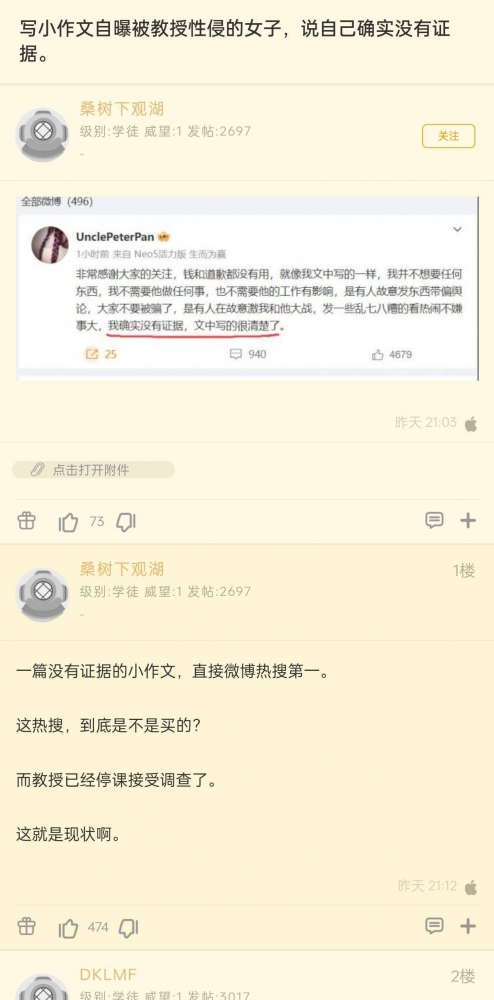Open the embedded Weibo screenshot image
This screenshot has height=1000, width=494.
click(247, 288)
